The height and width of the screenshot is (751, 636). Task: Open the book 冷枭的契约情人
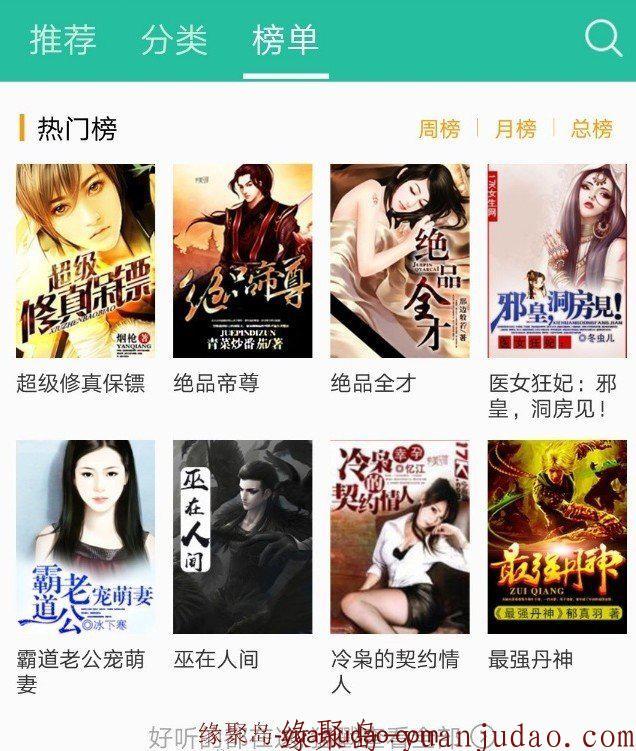(x=400, y=537)
